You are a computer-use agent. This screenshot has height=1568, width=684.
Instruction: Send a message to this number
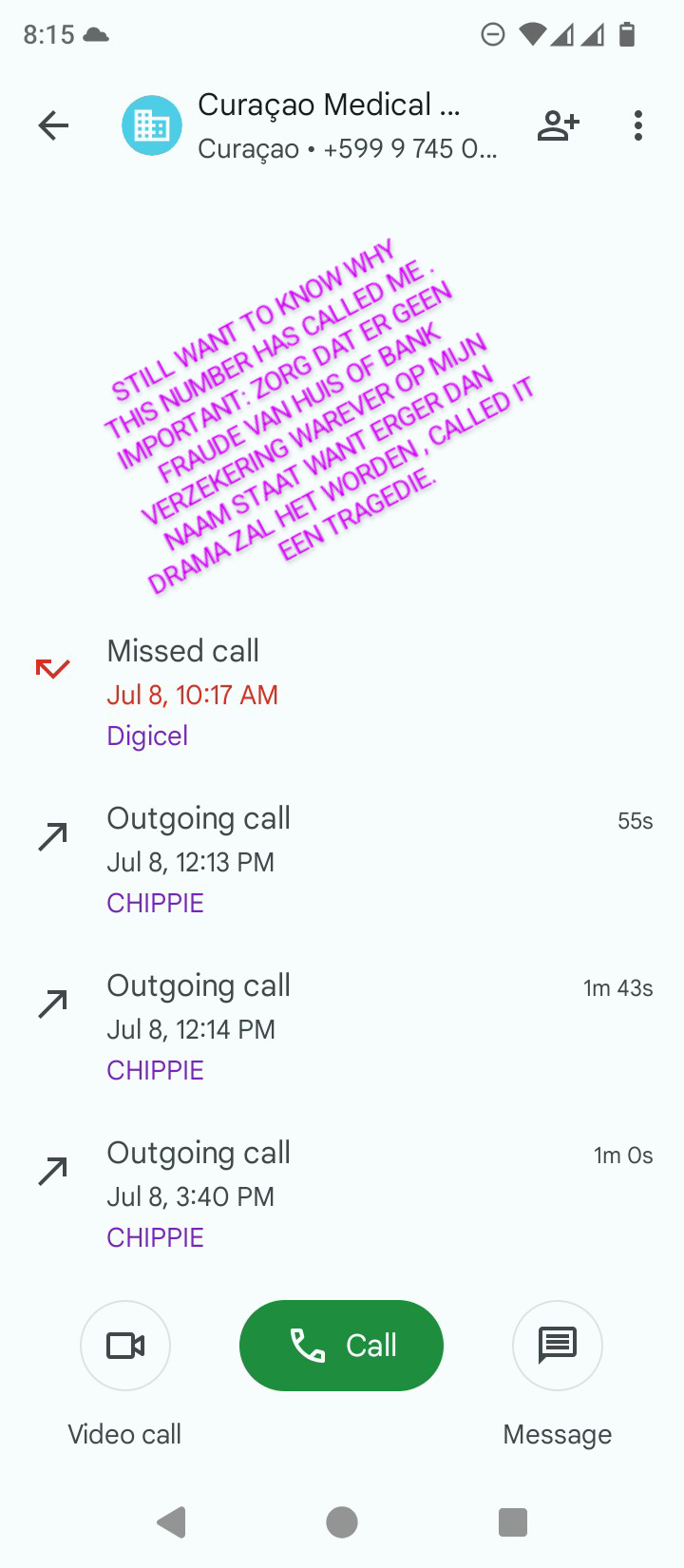click(558, 1346)
